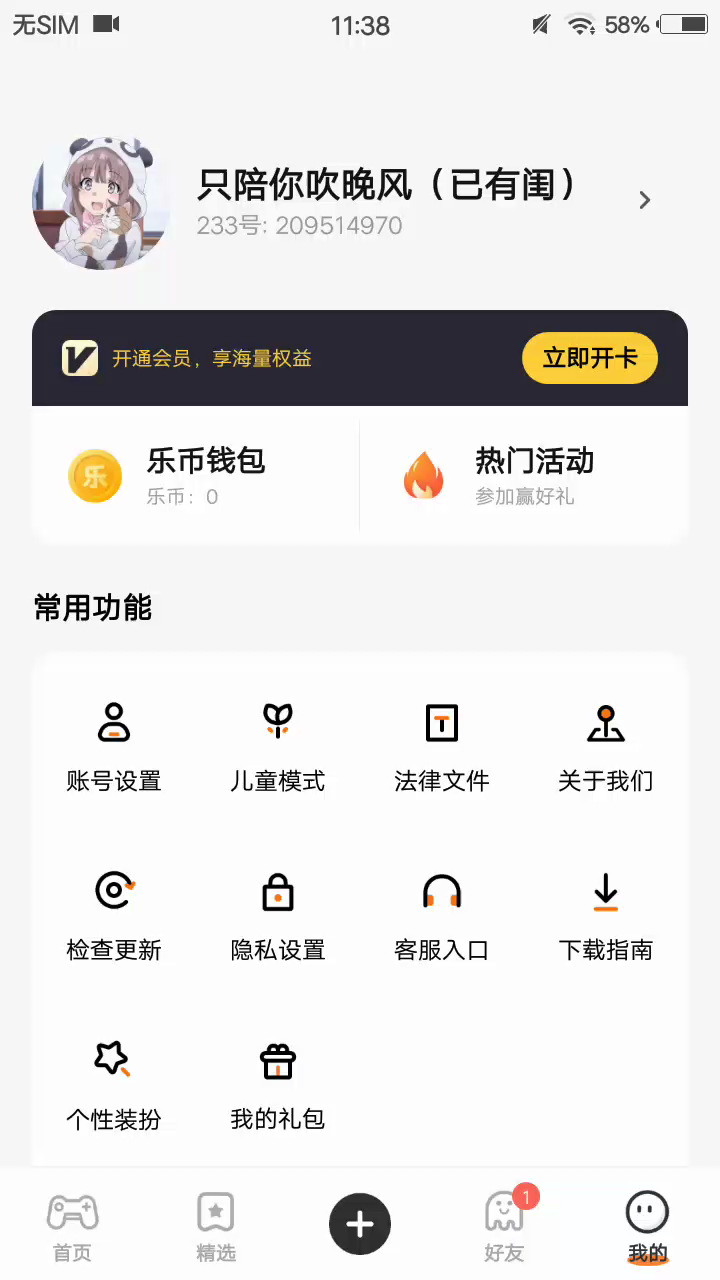This screenshot has width=720, height=1280.
Task: Open 关于我们 about page
Action: tap(606, 745)
